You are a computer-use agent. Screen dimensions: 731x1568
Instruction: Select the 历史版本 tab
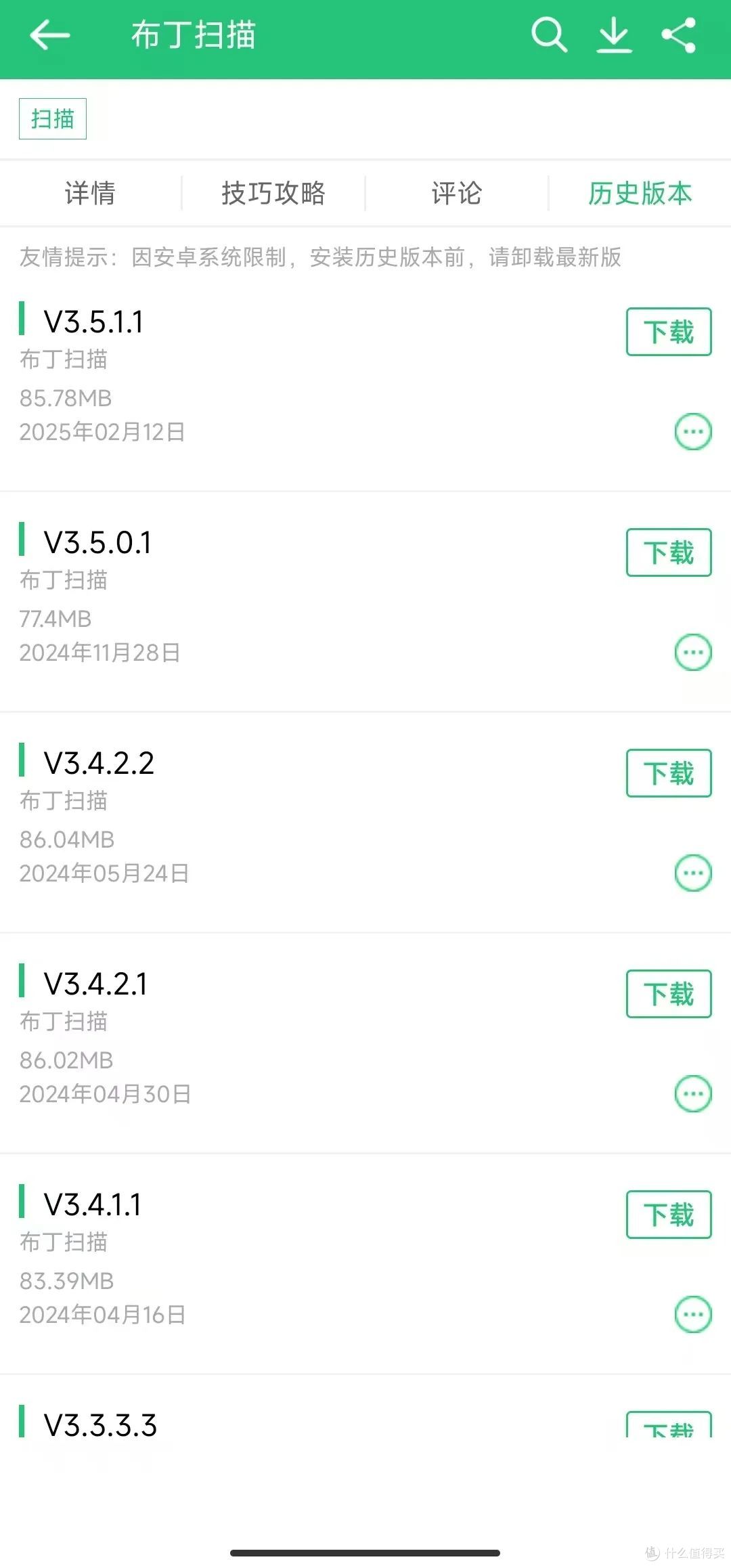[x=640, y=194]
